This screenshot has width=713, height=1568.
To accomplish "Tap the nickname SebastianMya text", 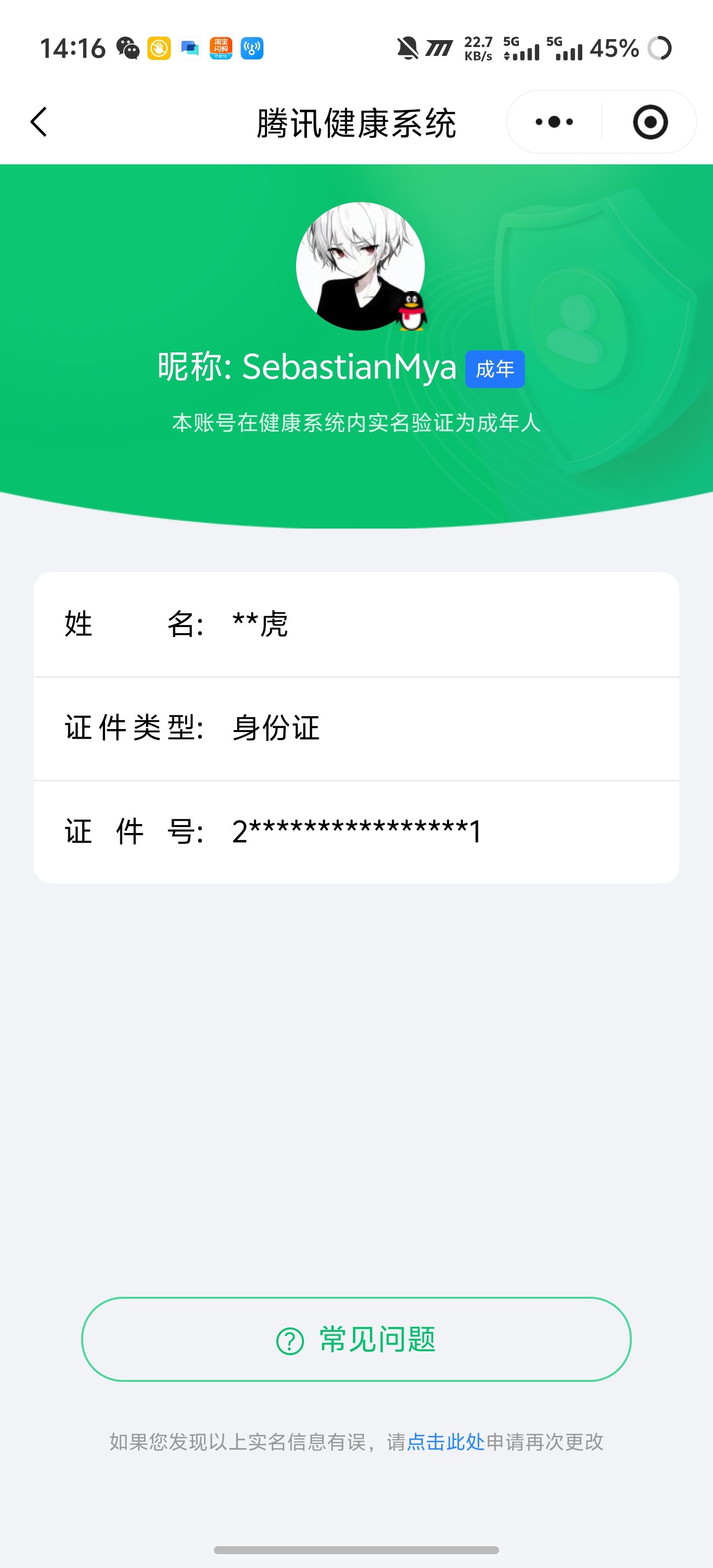I will coord(348,366).
